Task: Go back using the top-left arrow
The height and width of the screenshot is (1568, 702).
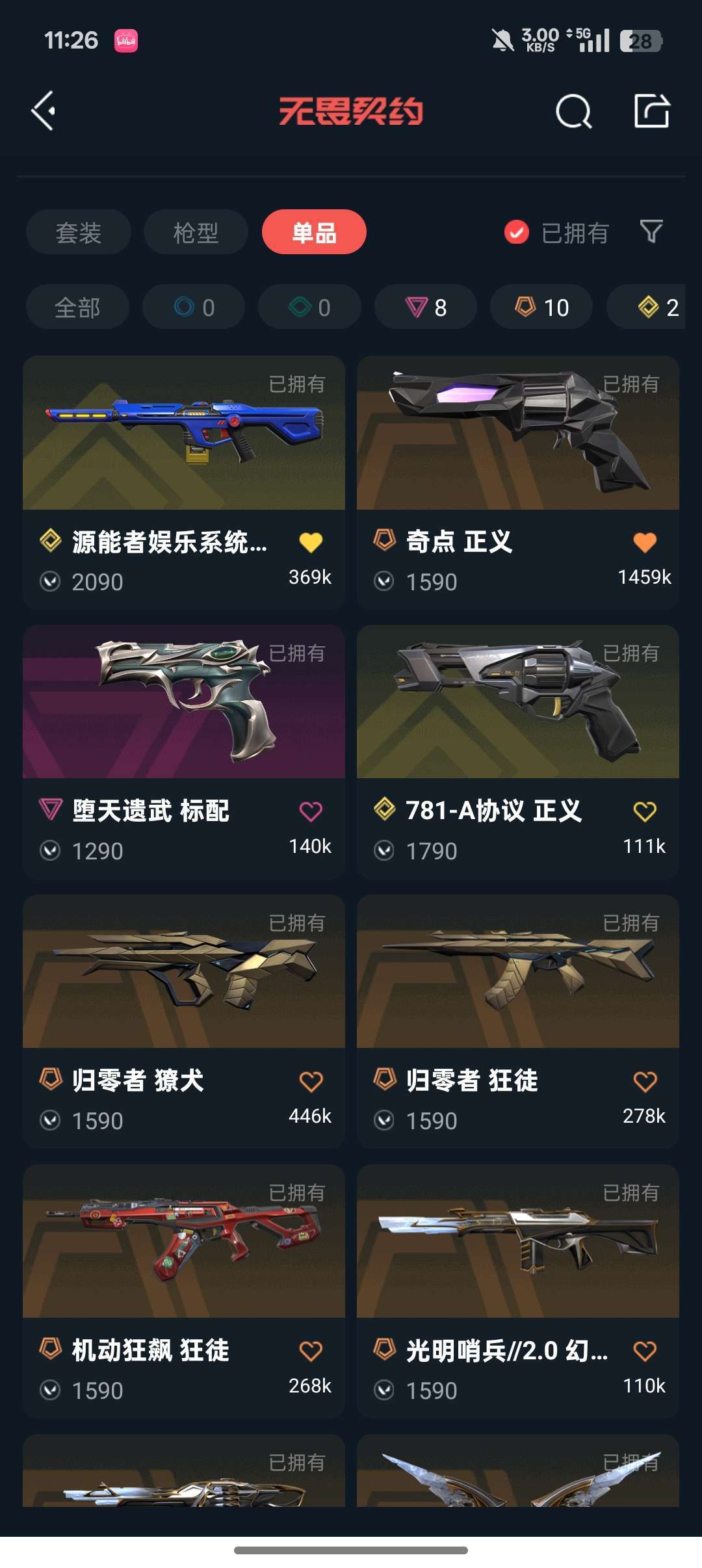Action: click(x=43, y=111)
